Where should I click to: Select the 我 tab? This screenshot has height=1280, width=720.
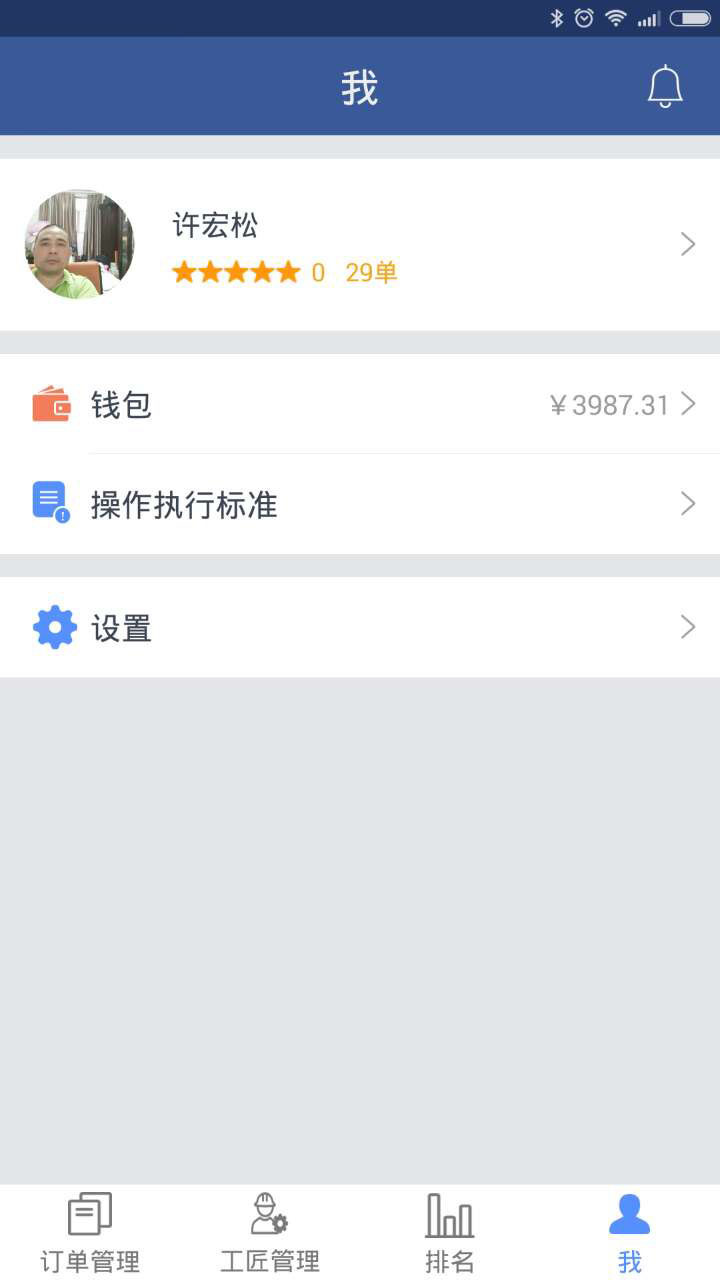[x=630, y=1233]
